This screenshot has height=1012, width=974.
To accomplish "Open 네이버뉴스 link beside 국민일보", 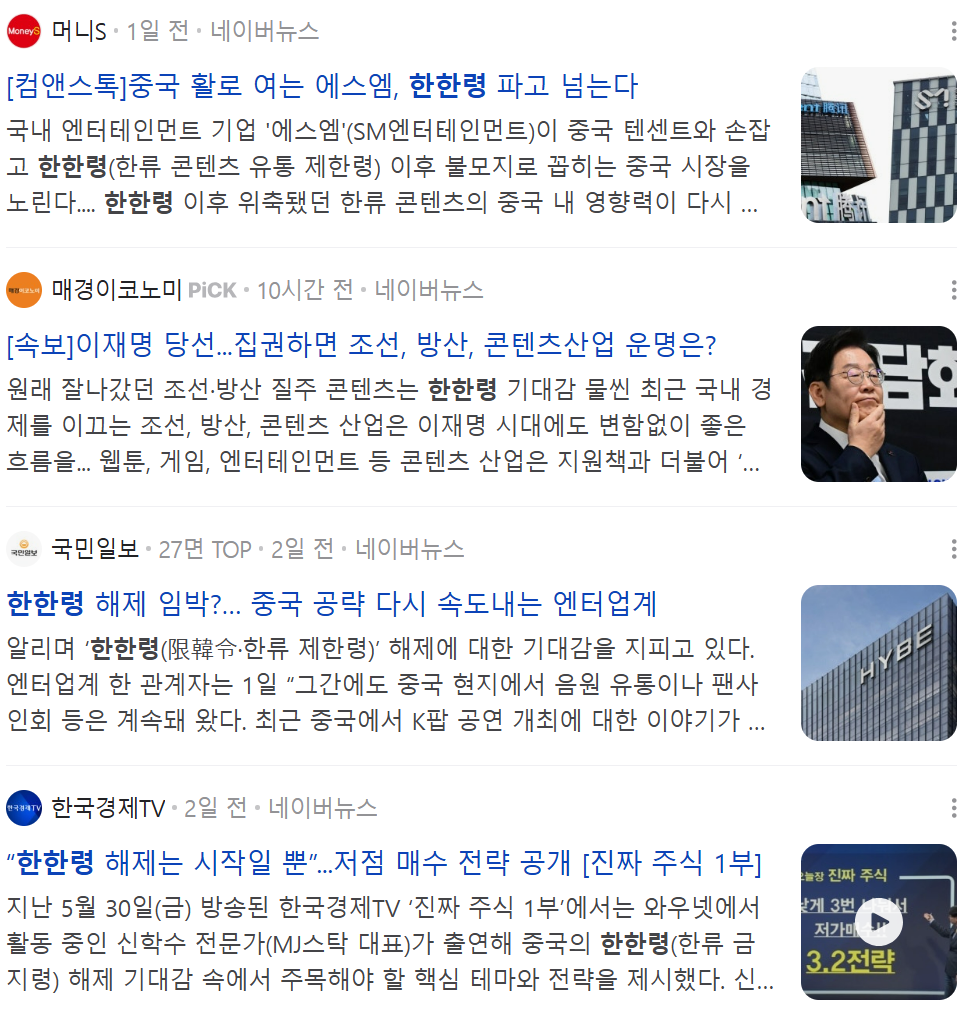I will tap(410, 549).
